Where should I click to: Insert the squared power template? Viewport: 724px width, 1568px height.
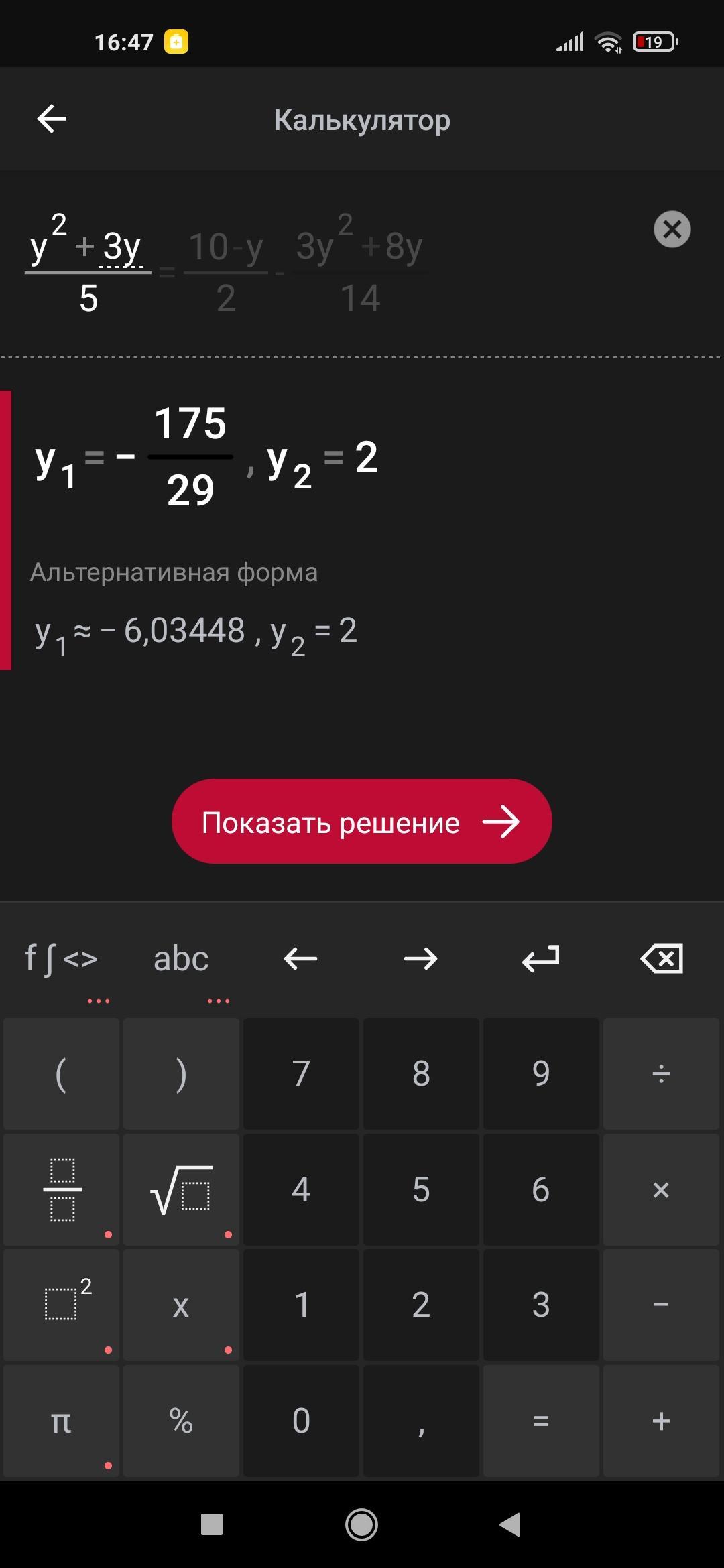pyautogui.click(x=62, y=1305)
